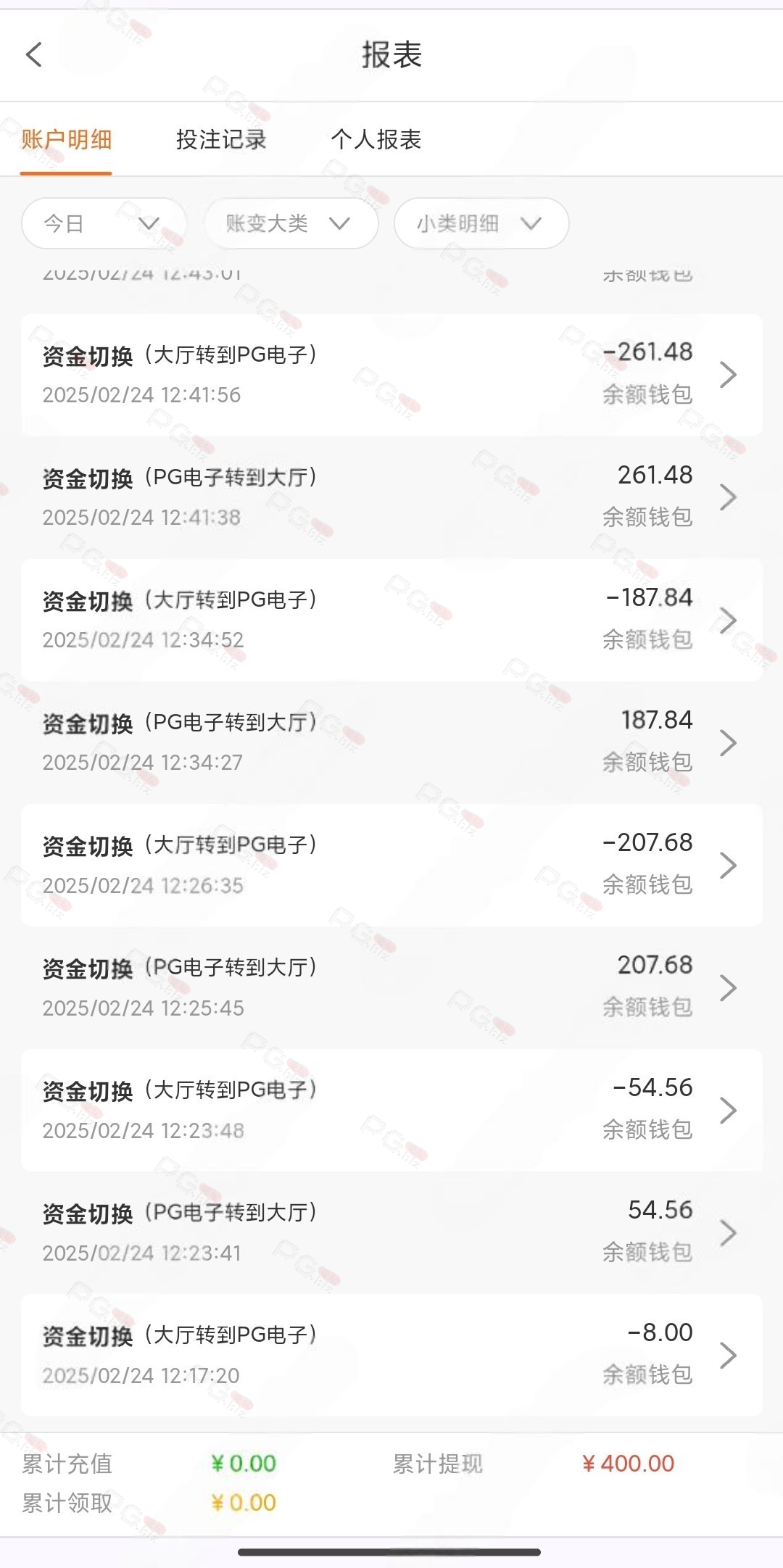This screenshot has width=783, height=1568.
Task: Switch to the 投注记录 tab
Action: pos(221,139)
